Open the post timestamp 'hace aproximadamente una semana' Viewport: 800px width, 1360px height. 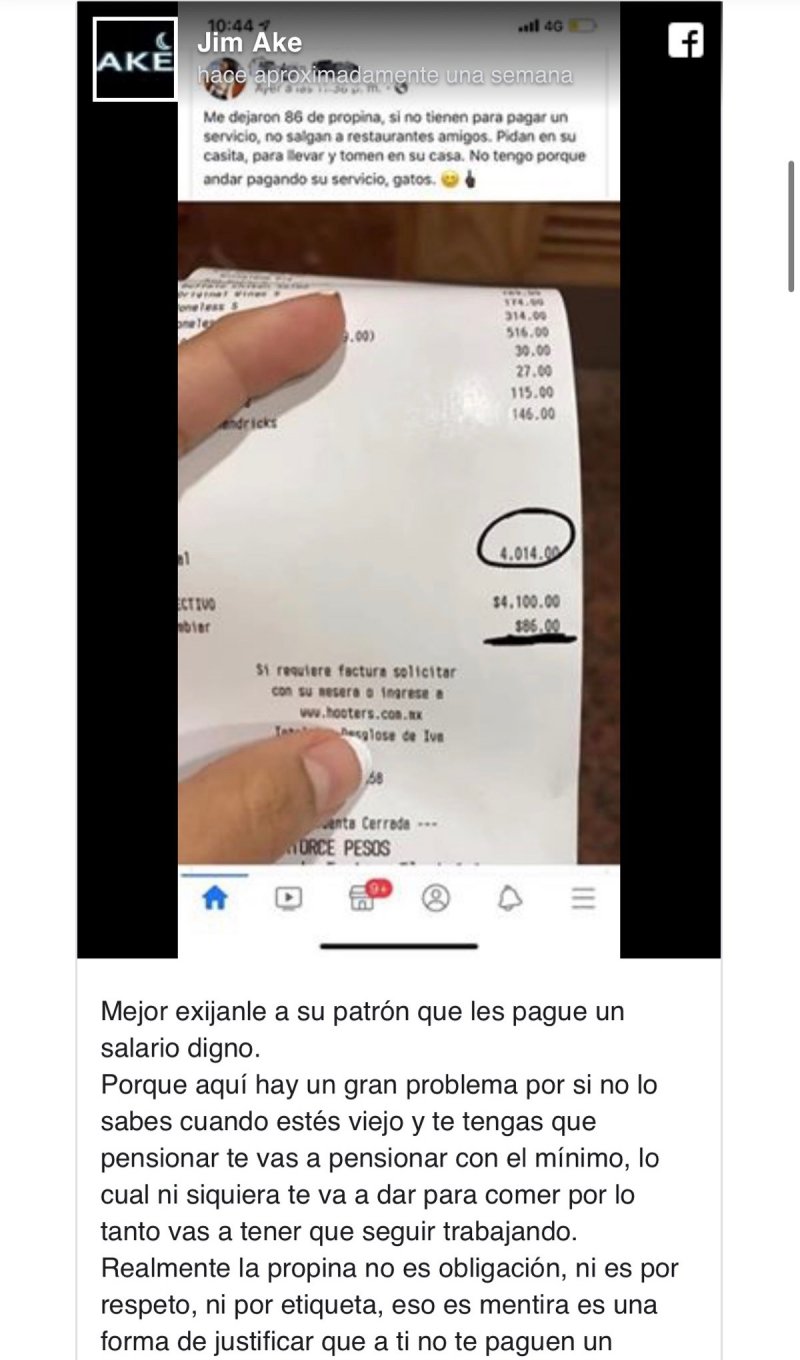point(385,76)
